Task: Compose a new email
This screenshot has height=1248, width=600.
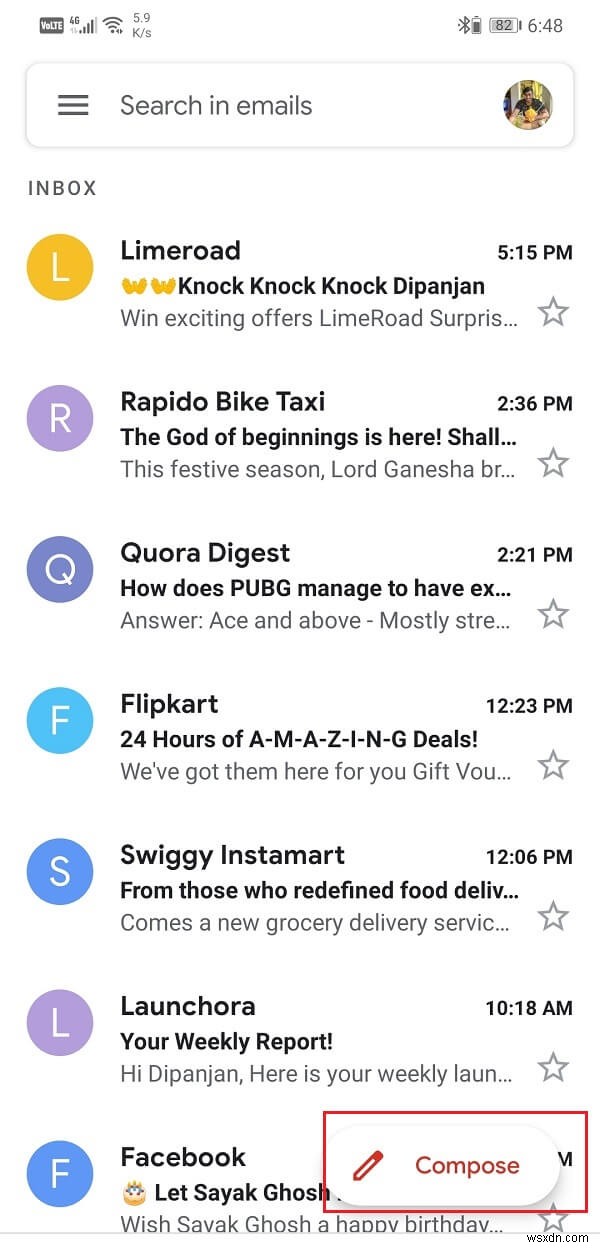Action: click(x=442, y=1165)
